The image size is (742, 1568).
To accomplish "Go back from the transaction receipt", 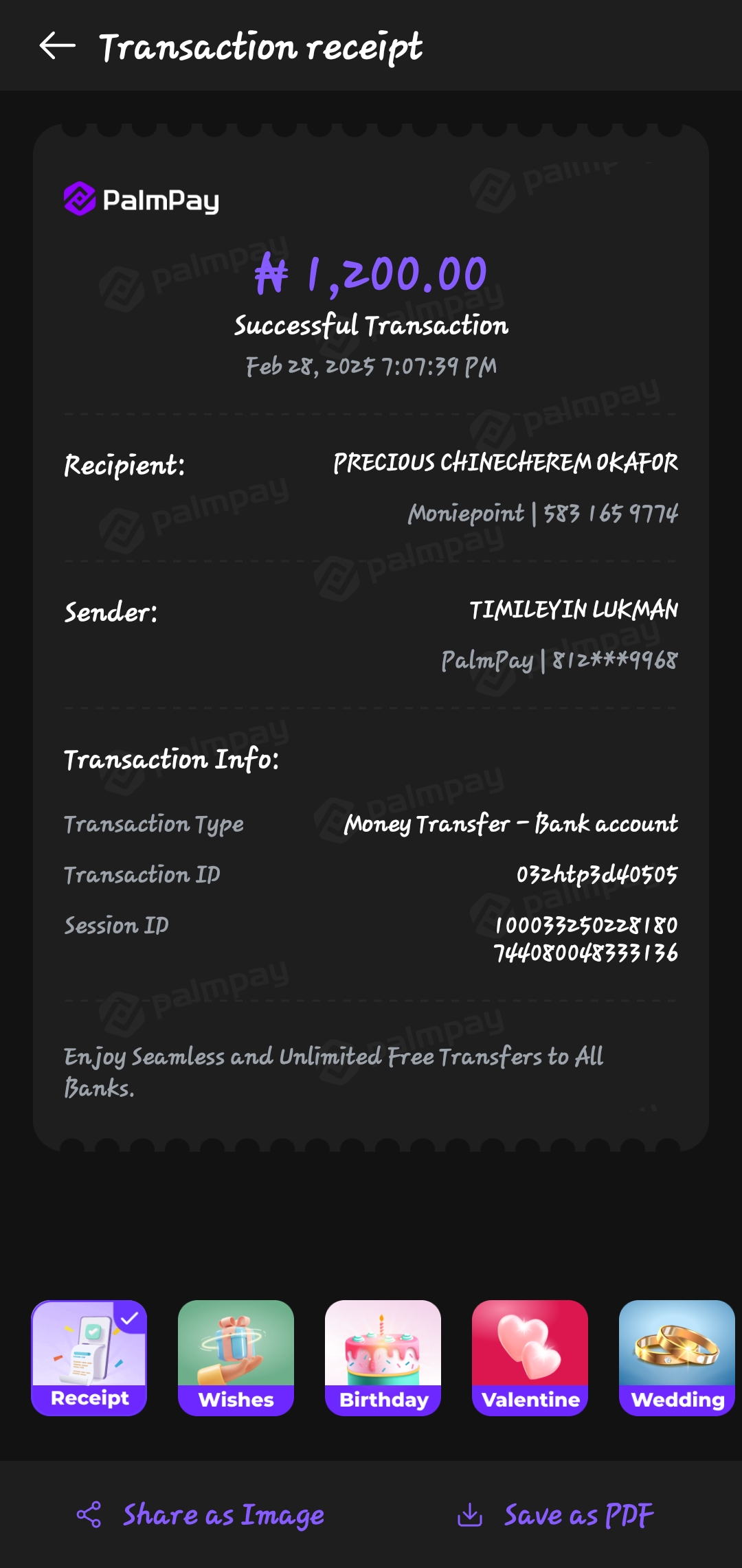I will tap(58, 46).
